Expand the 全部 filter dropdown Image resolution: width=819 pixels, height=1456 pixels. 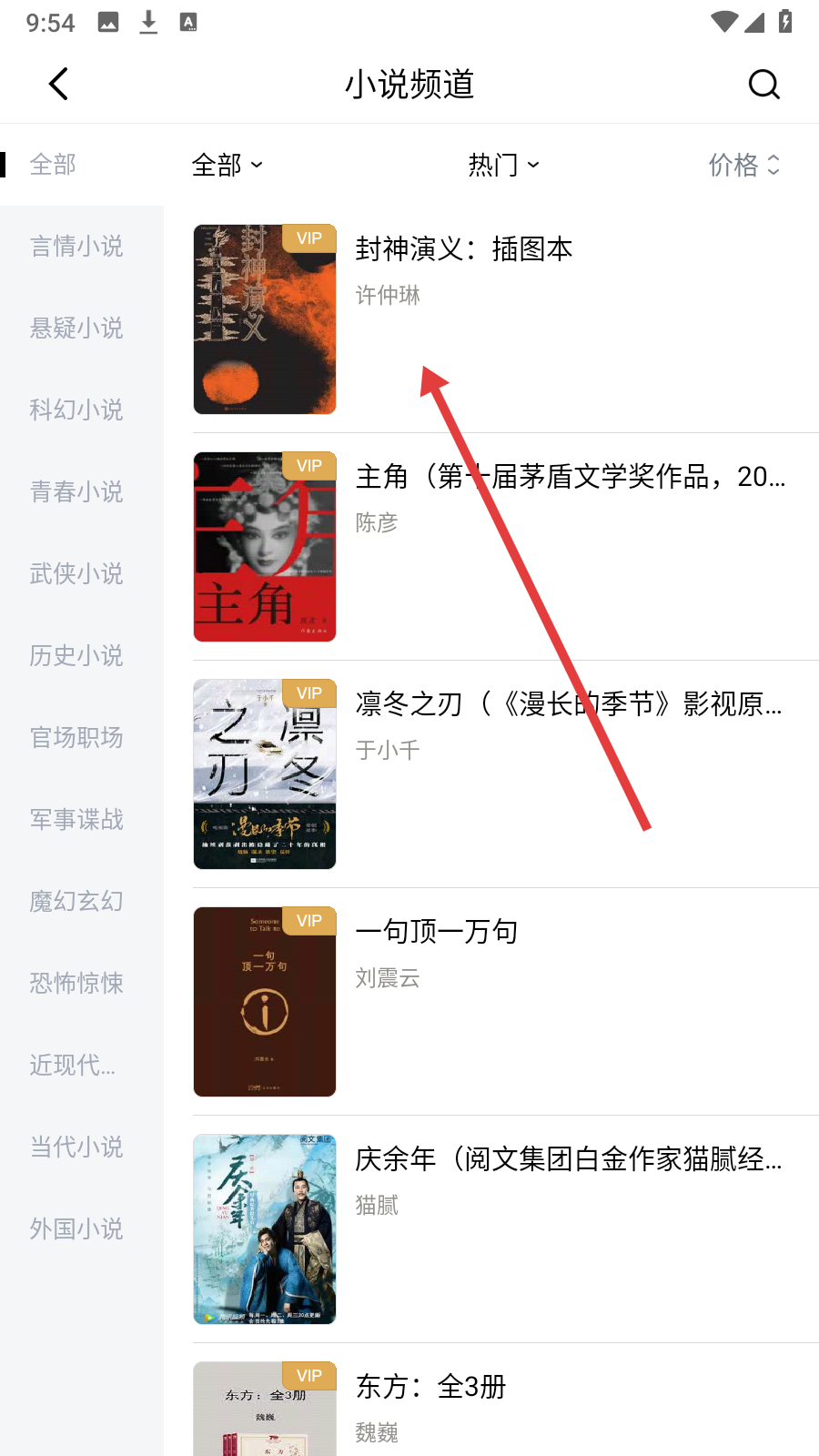coord(227,165)
